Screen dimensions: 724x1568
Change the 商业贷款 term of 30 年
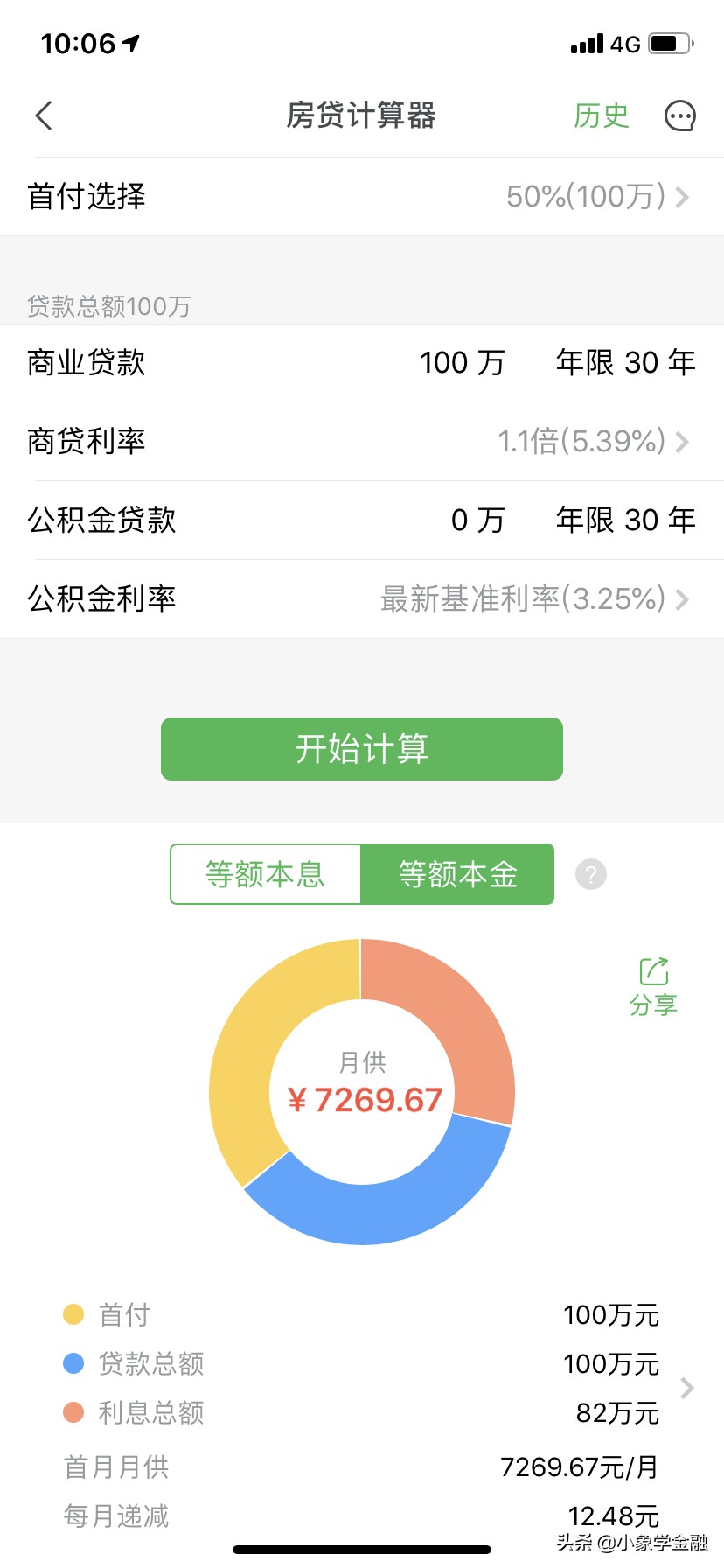625,362
